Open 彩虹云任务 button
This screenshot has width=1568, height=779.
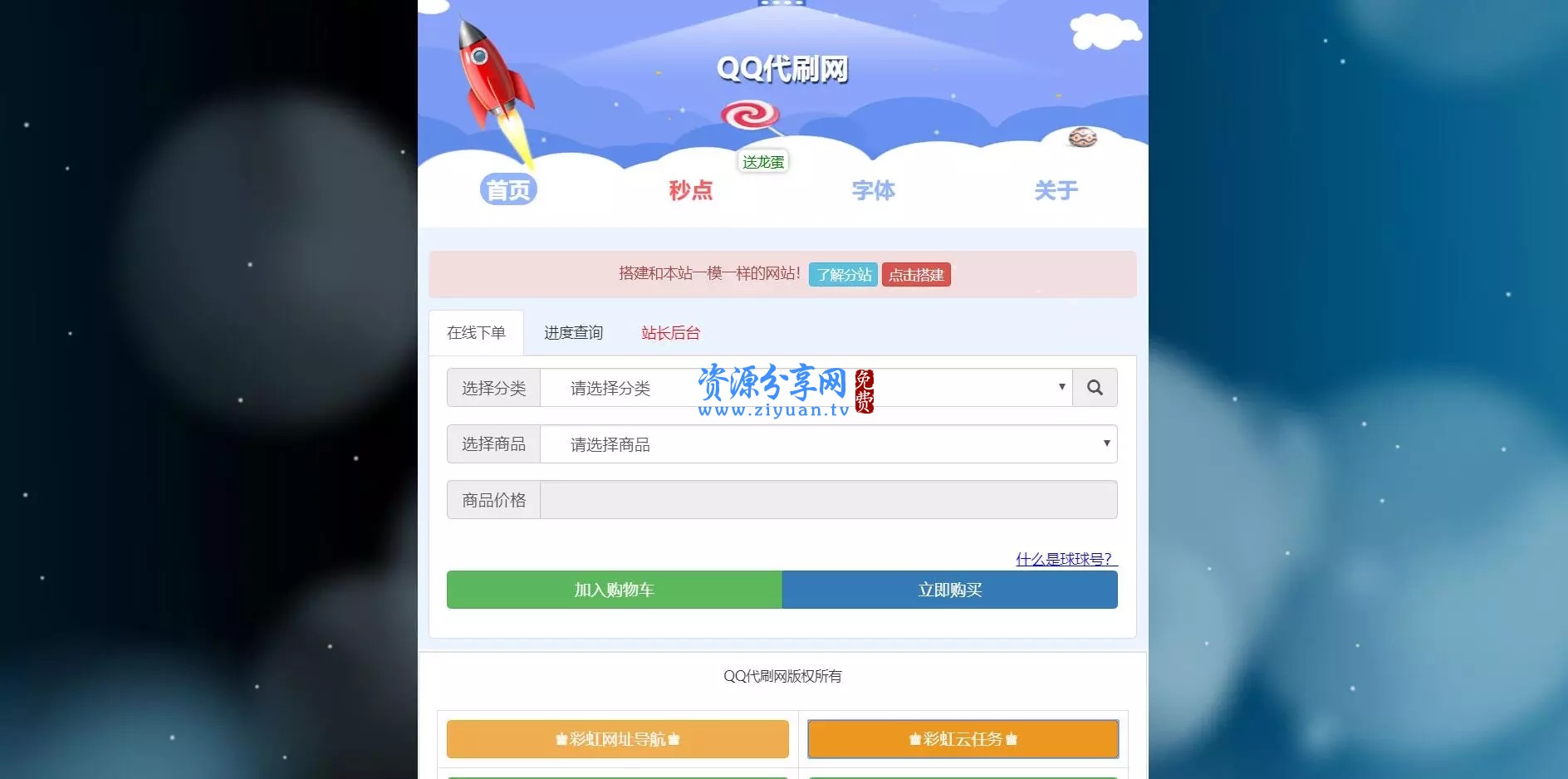coord(963,739)
